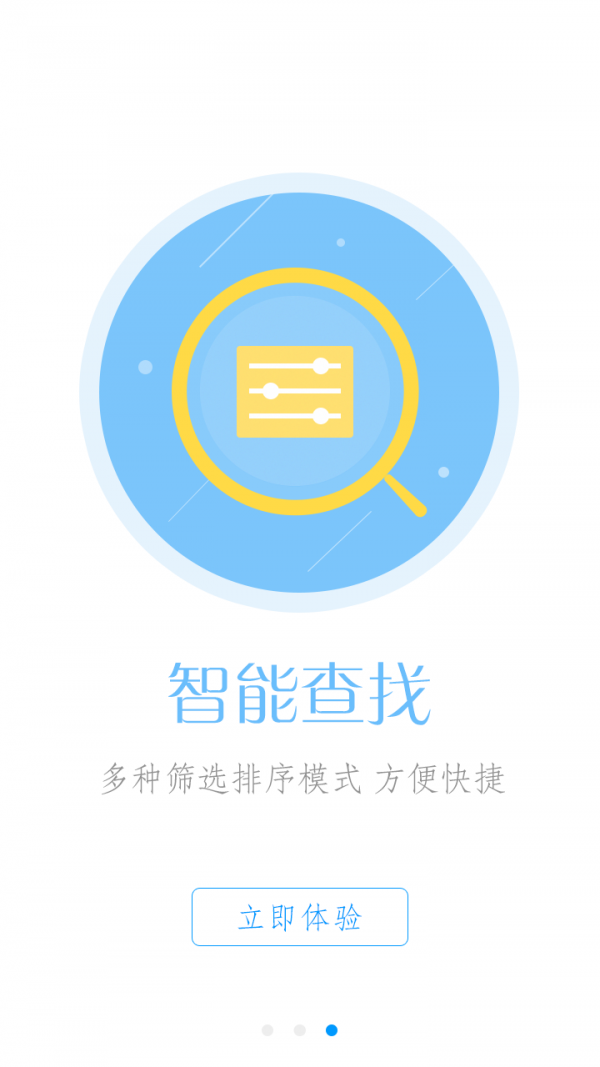Tap the 立即体验 button
This screenshot has height=1067, width=600.
[300, 917]
